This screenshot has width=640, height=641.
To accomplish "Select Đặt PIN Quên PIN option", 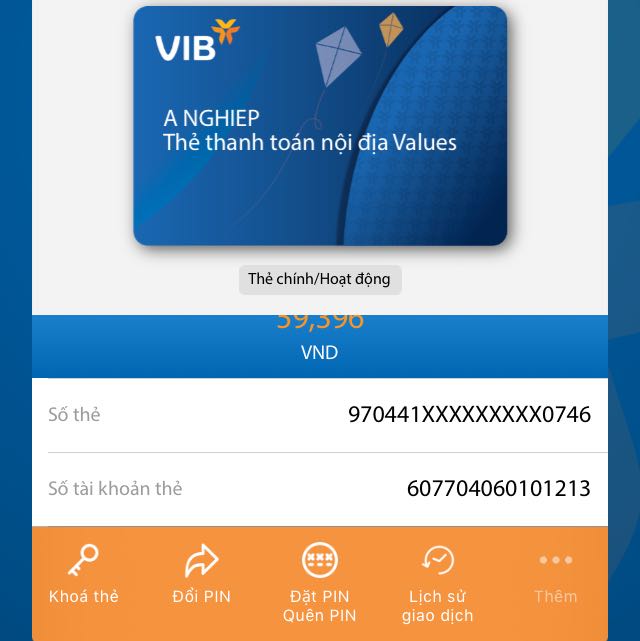I will (320, 580).
